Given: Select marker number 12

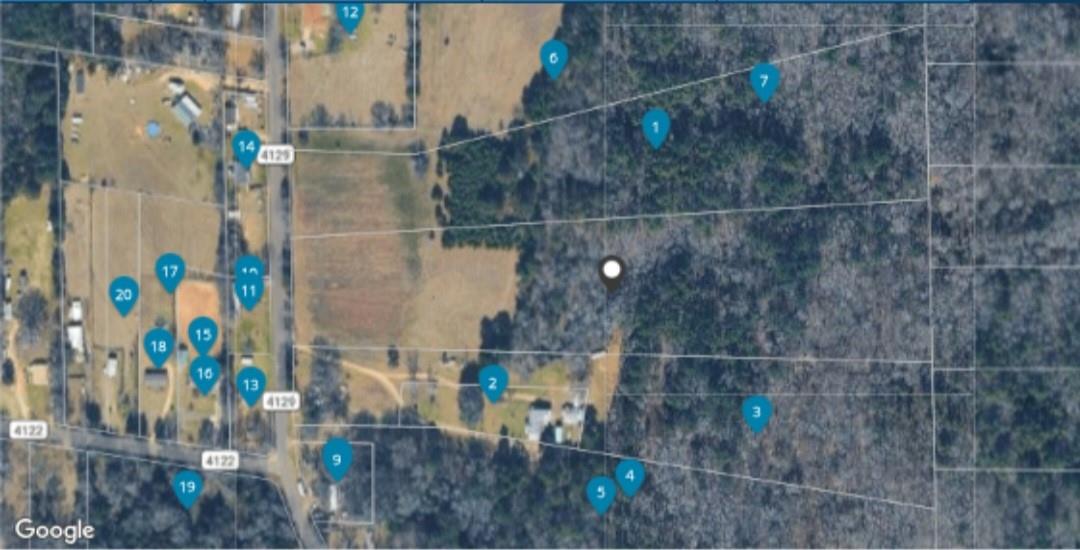Looking at the screenshot, I should (x=349, y=15).
